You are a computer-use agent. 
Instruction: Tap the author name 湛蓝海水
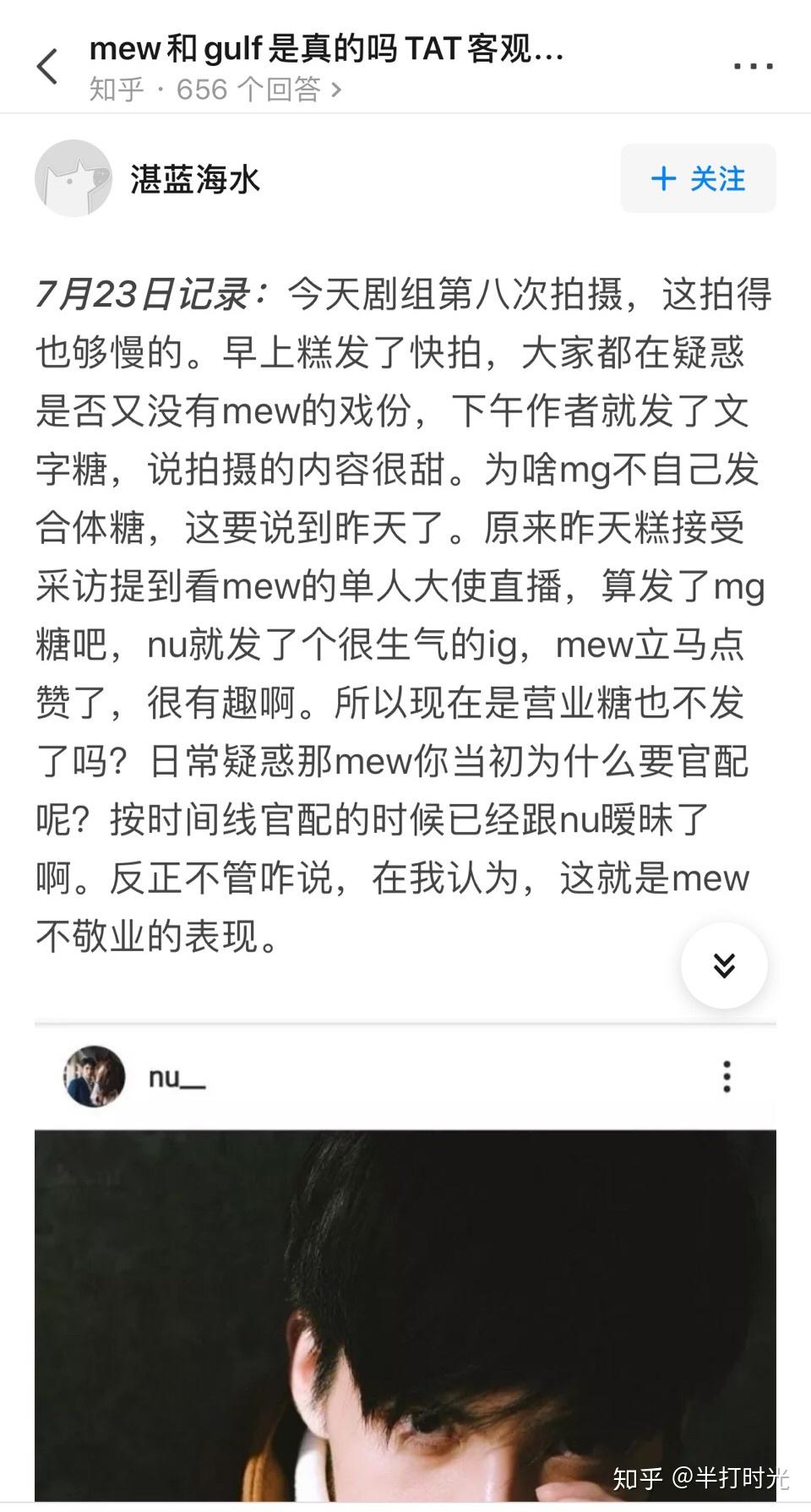pyautogui.click(x=196, y=179)
